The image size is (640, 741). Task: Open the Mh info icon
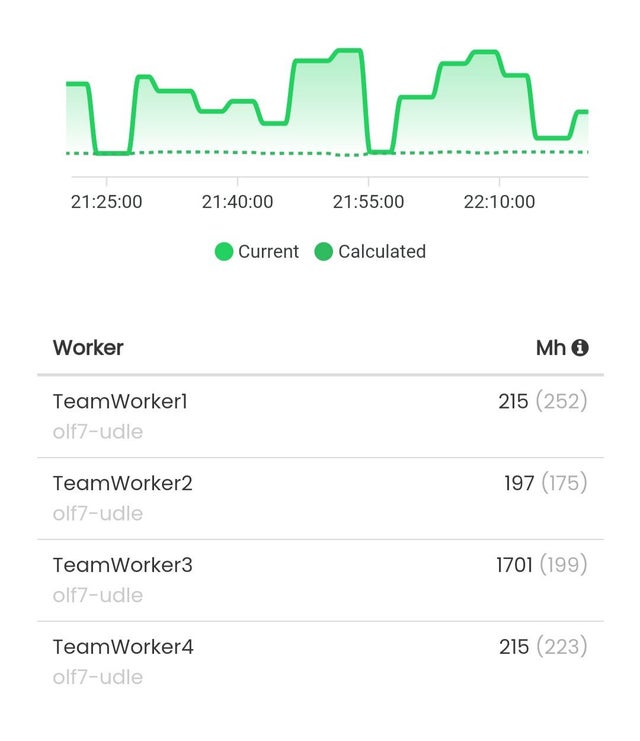[x=579, y=348]
